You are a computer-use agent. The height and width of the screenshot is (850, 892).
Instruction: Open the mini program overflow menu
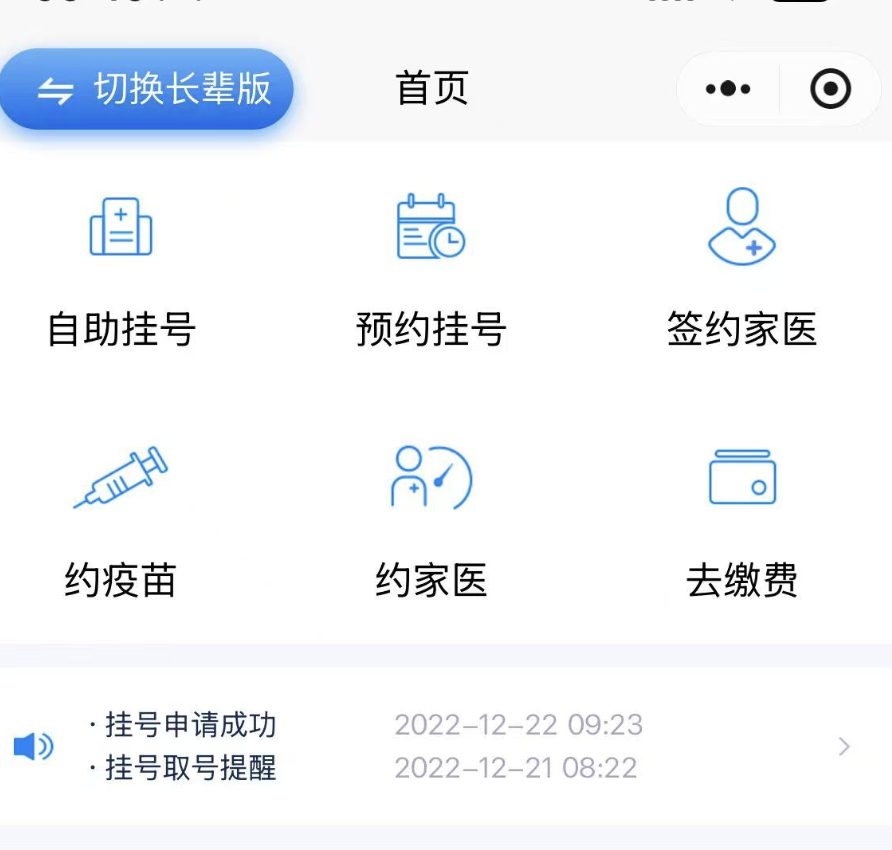(x=728, y=90)
